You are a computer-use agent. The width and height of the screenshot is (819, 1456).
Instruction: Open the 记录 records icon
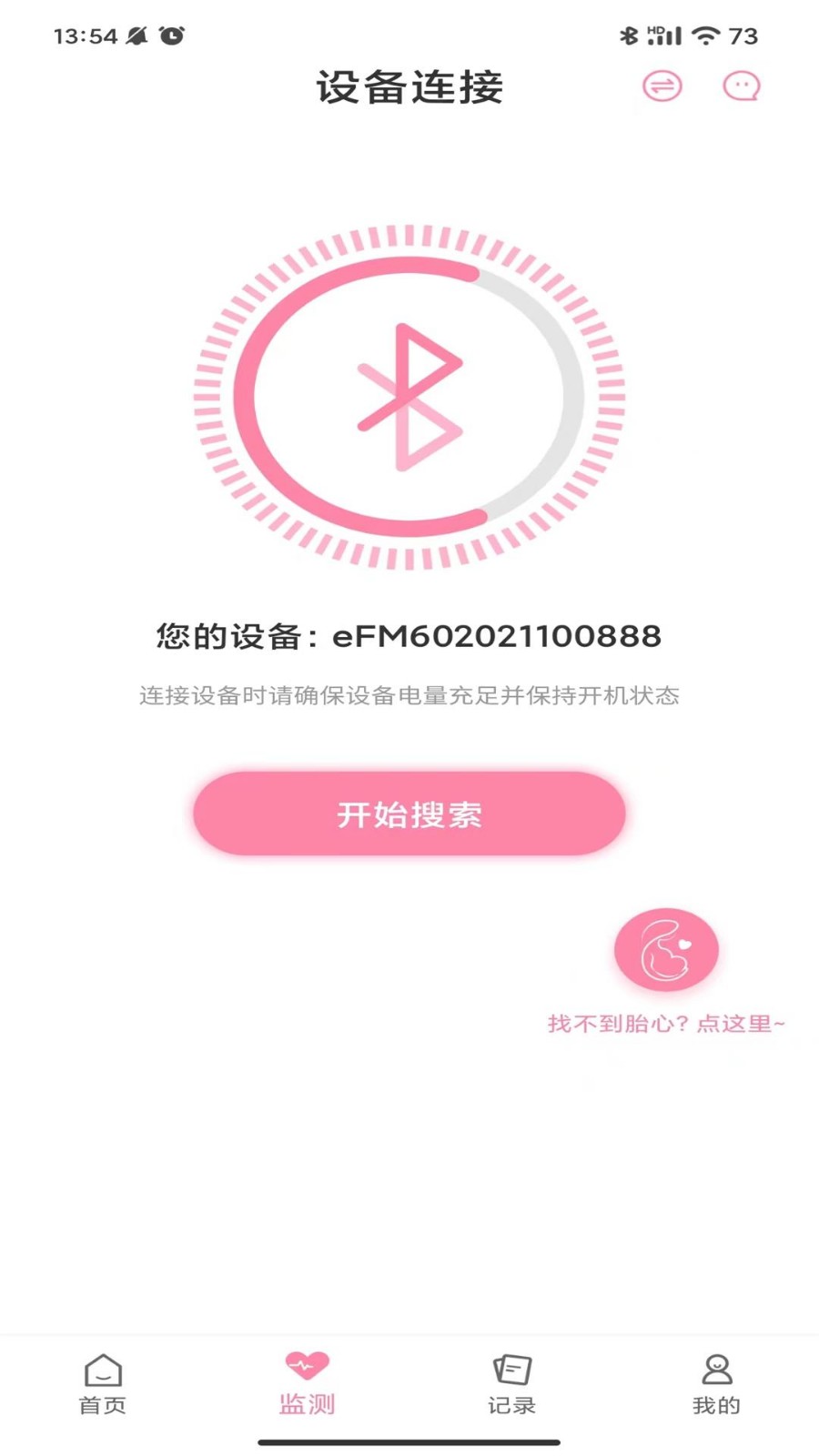click(x=511, y=1369)
